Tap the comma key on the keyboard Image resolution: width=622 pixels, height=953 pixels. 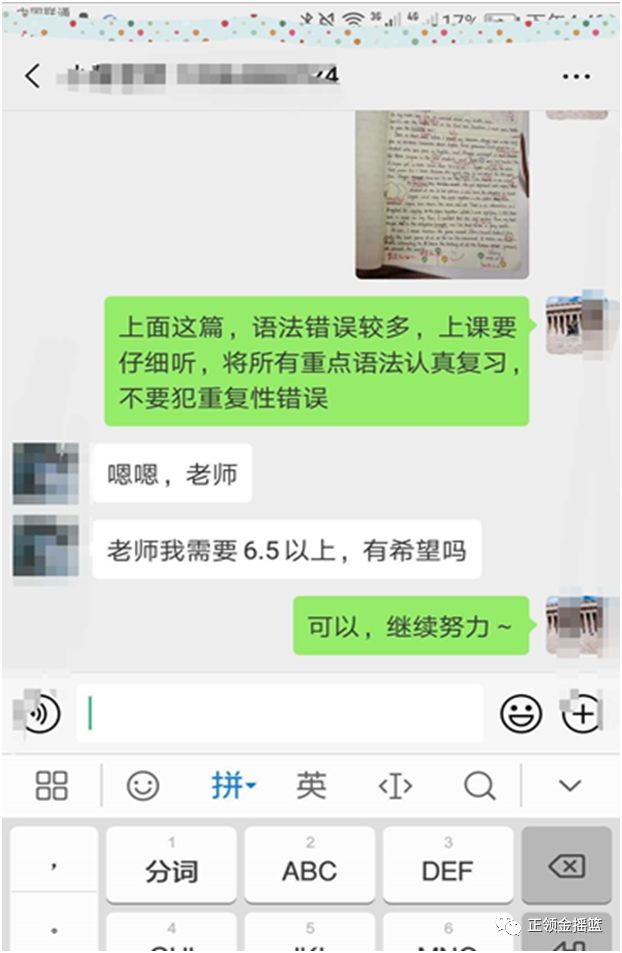tap(54, 865)
